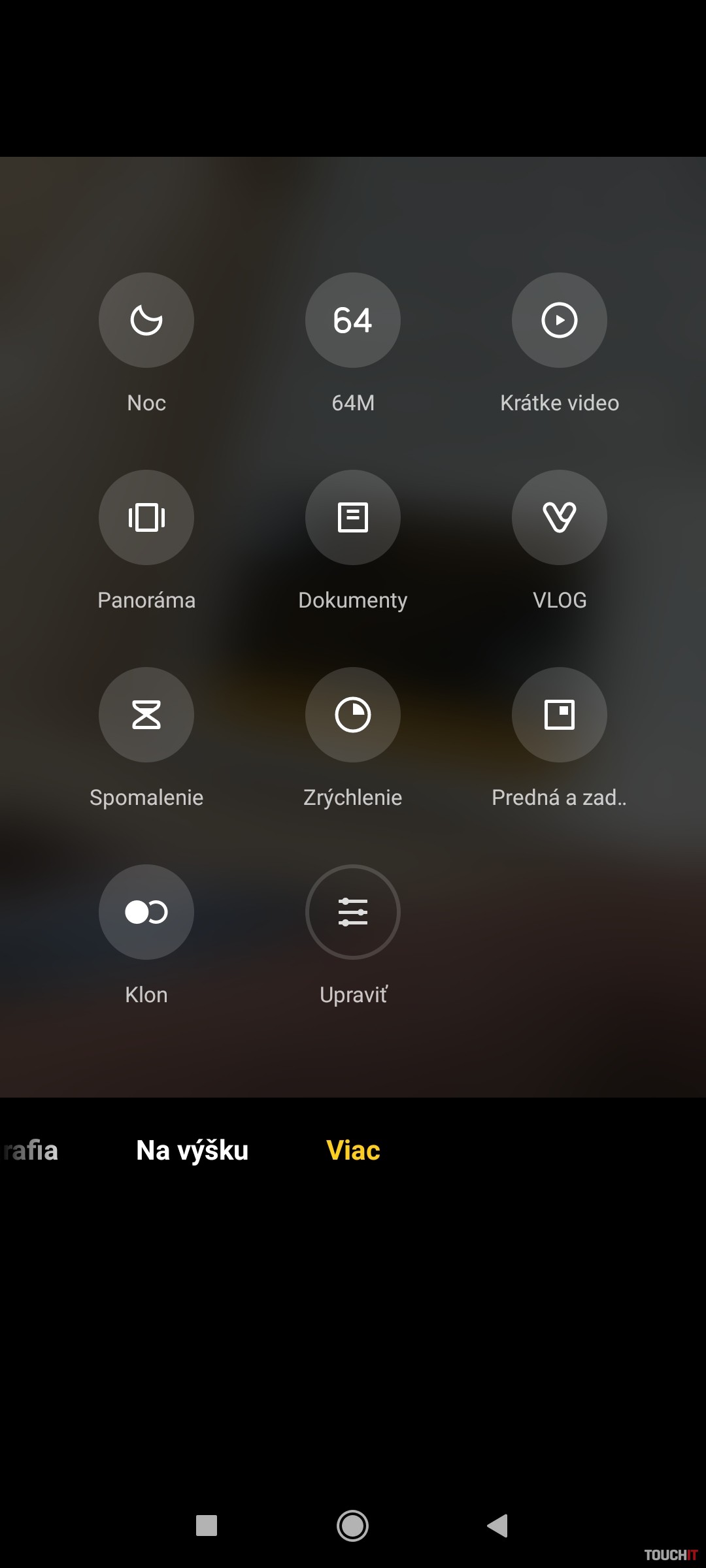Viewport: 706px width, 1568px height.
Task: Select Spomalenie slow motion mode
Action: [146, 715]
